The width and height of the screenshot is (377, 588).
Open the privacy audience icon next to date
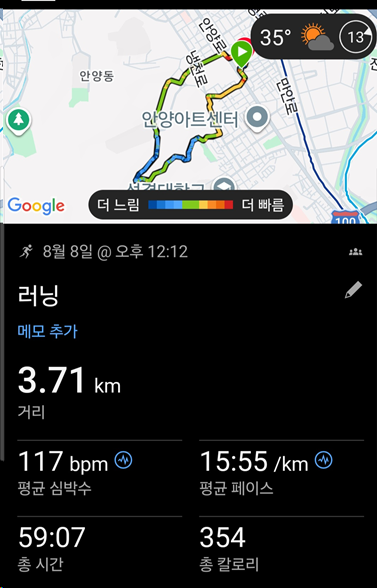coord(355,252)
